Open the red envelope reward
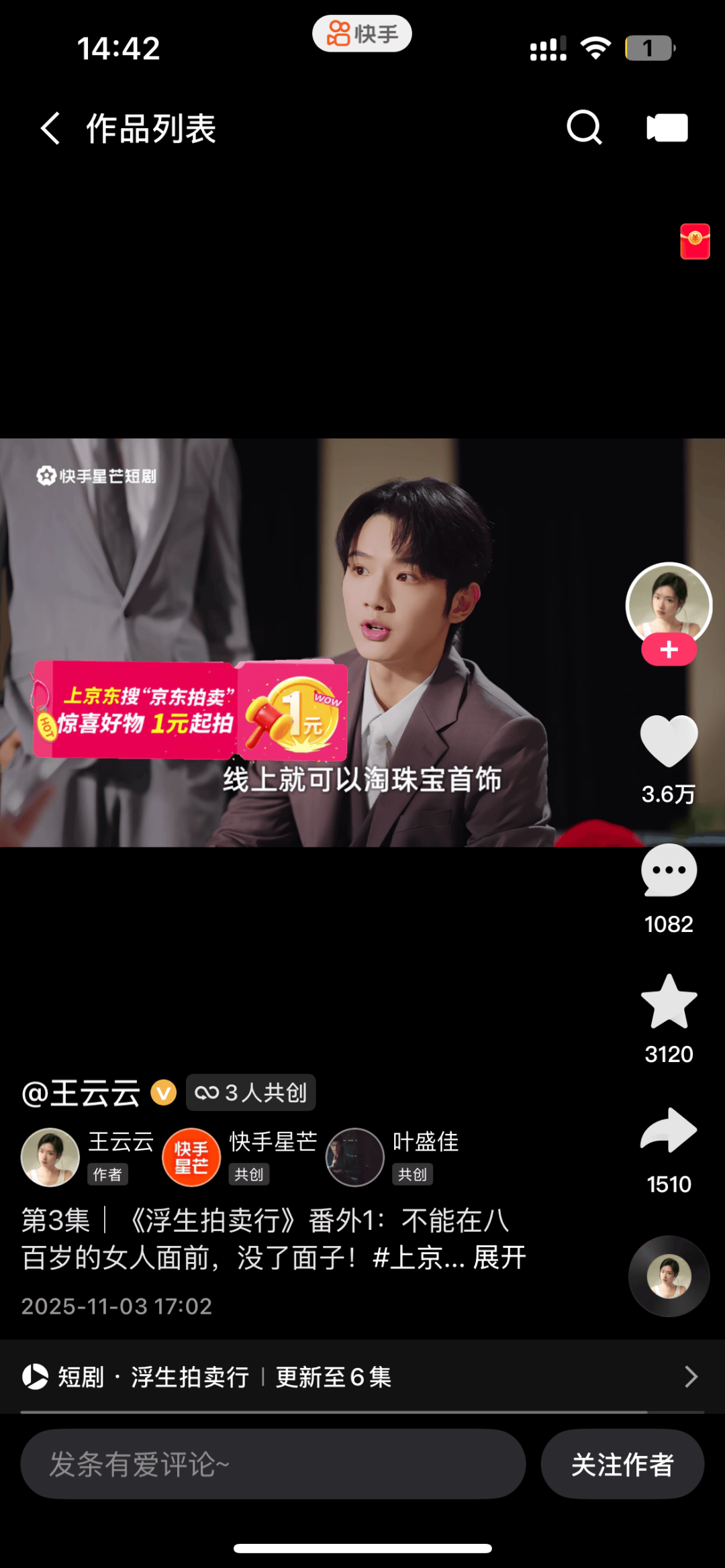The image size is (725, 1568). coord(695,242)
